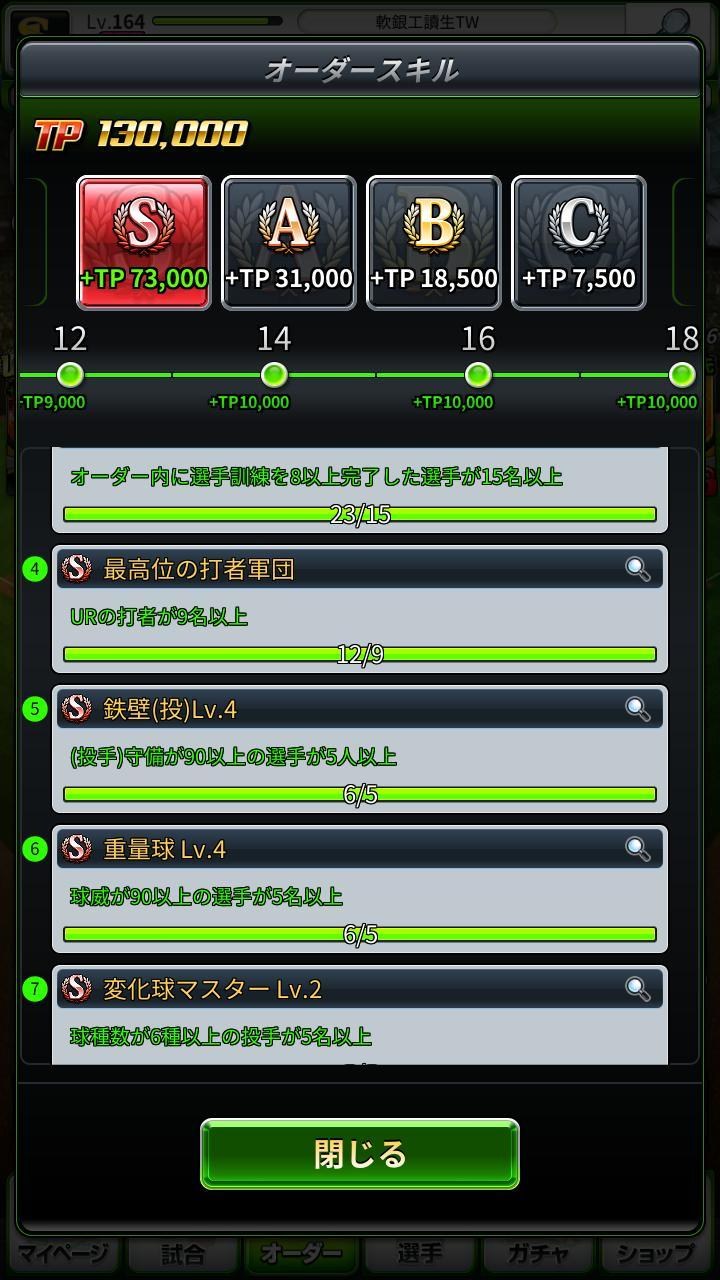Switch to the A rank tab
Screen dimensions: 720x1280
pos(289,243)
